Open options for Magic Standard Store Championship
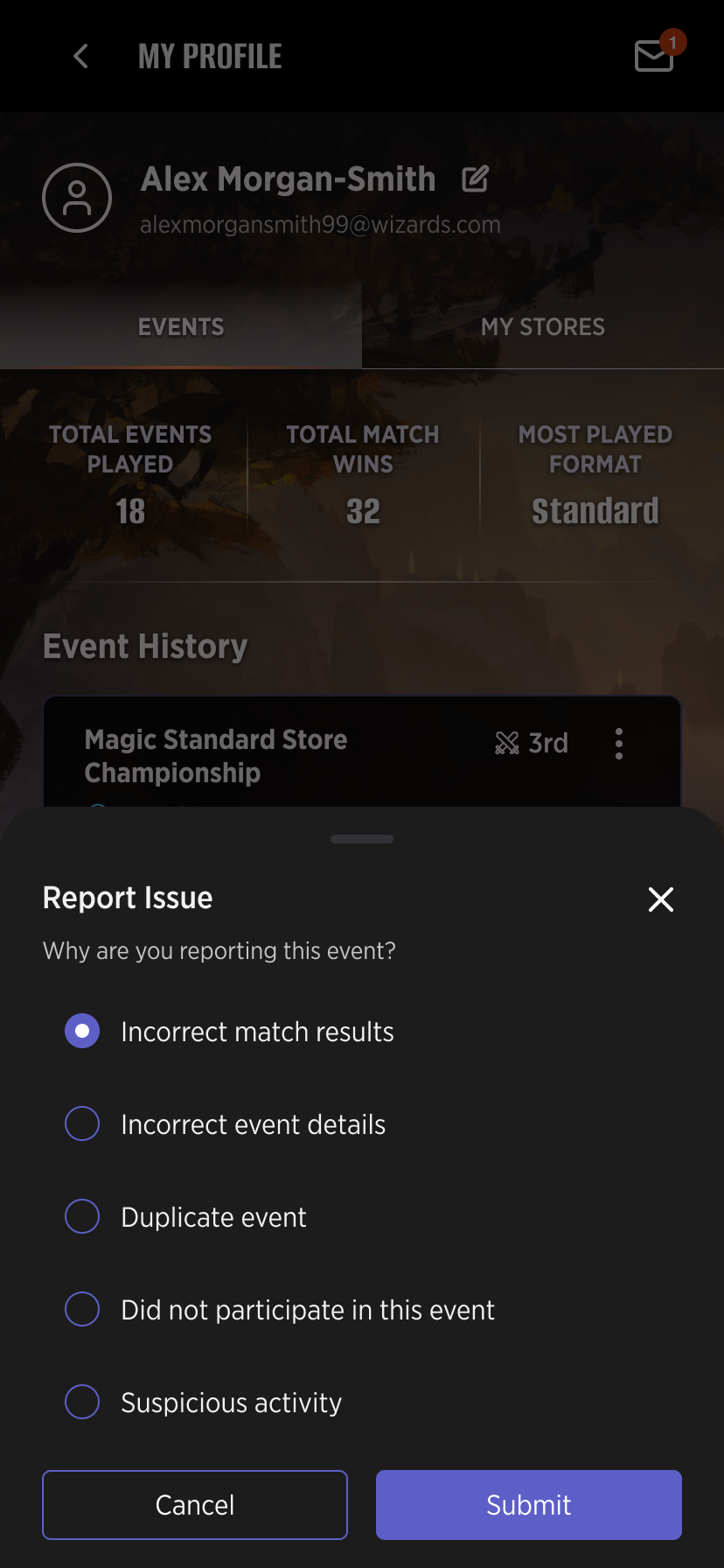This screenshot has width=724, height=1568. [618, 744]
